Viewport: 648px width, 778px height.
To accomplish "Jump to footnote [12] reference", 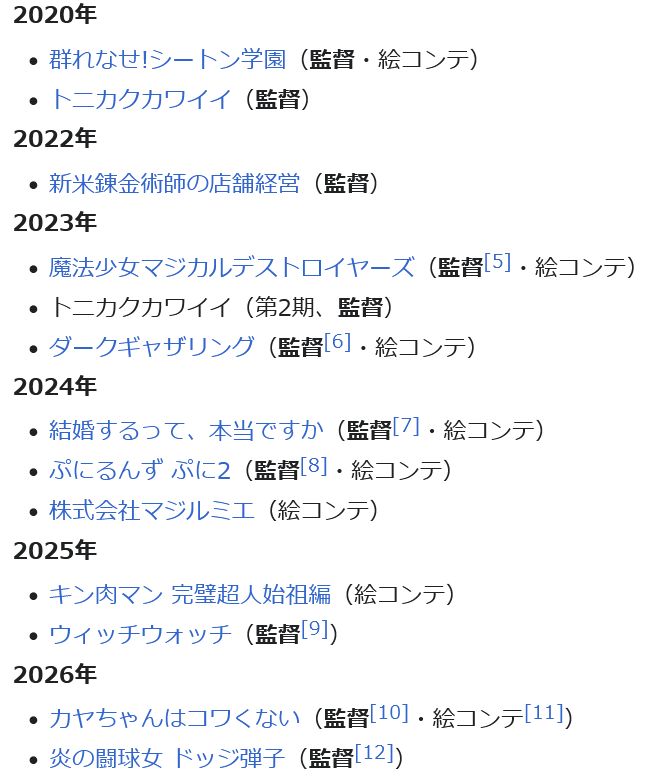I will pyautogui.click(x=374, y=753).
